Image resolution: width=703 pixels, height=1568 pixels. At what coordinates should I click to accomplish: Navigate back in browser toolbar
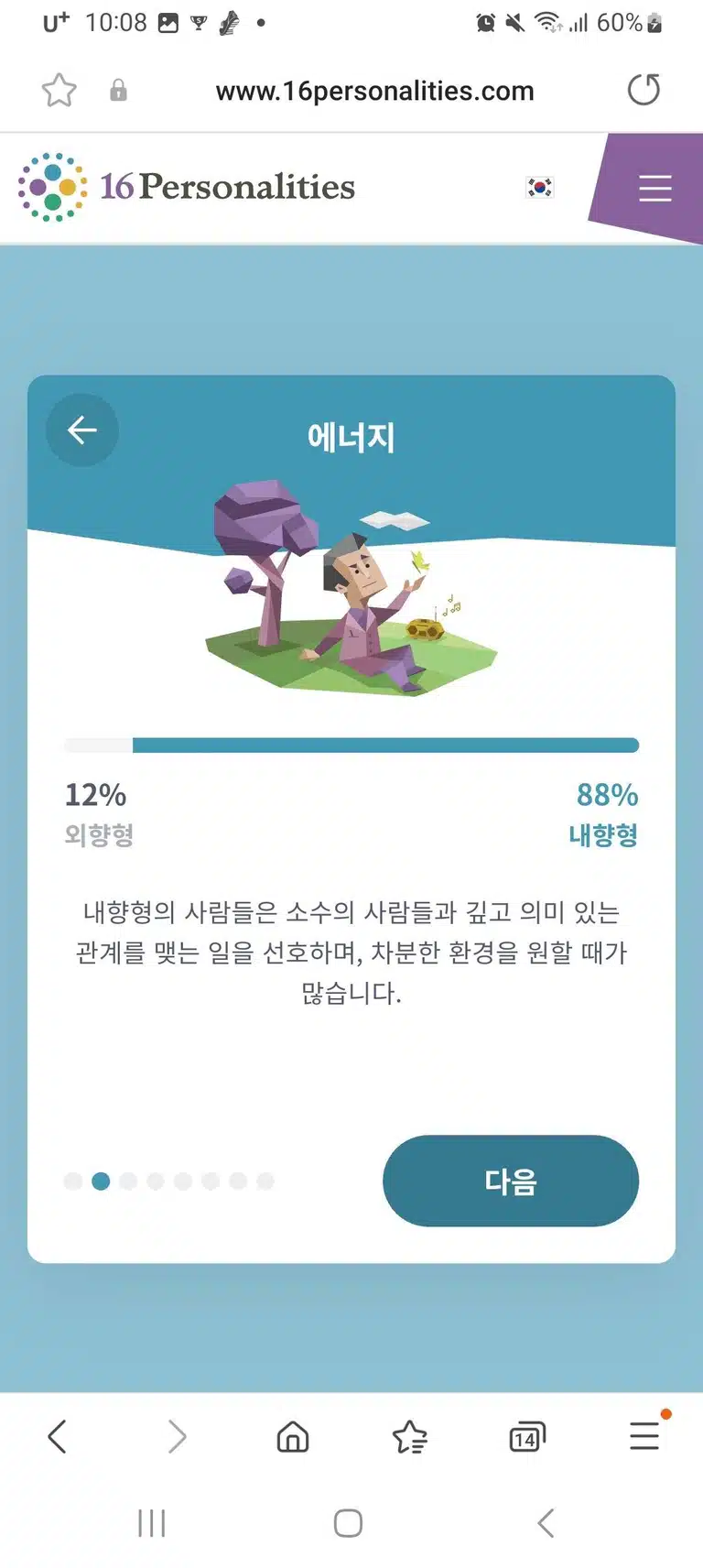57,1436
